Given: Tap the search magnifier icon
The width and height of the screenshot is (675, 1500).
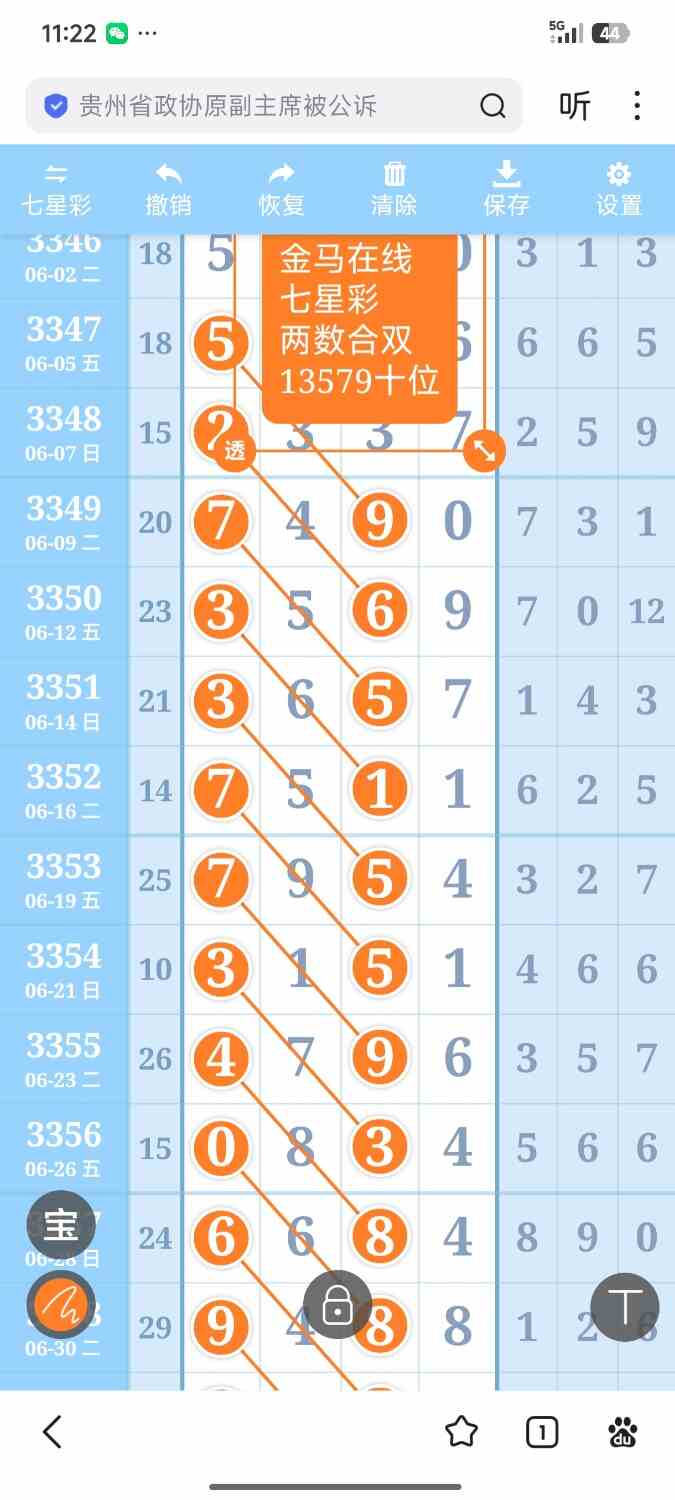Looking at the screenshot, I should coord(493,106).
